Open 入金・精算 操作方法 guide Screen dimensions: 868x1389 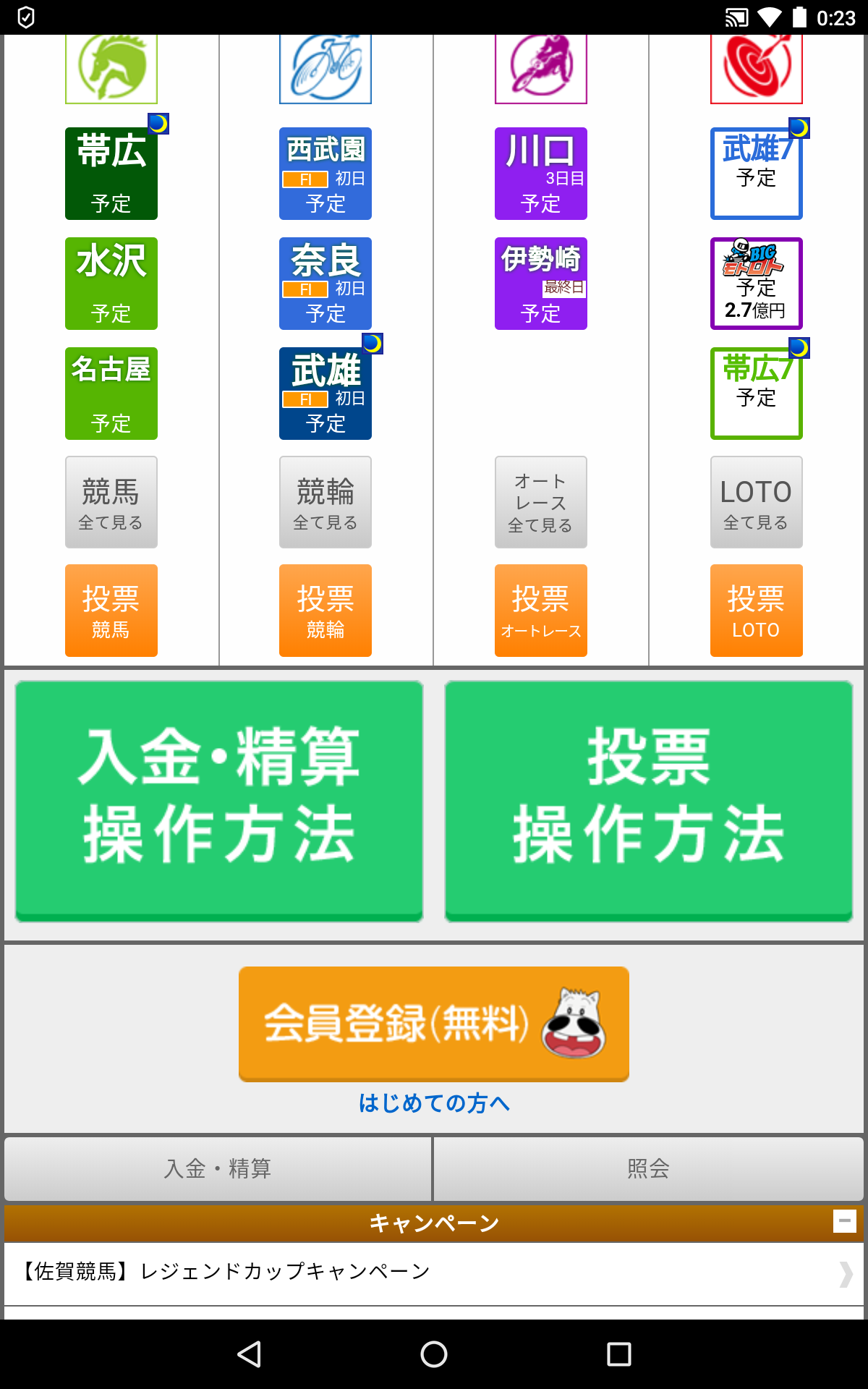click(x=219, y=800)
